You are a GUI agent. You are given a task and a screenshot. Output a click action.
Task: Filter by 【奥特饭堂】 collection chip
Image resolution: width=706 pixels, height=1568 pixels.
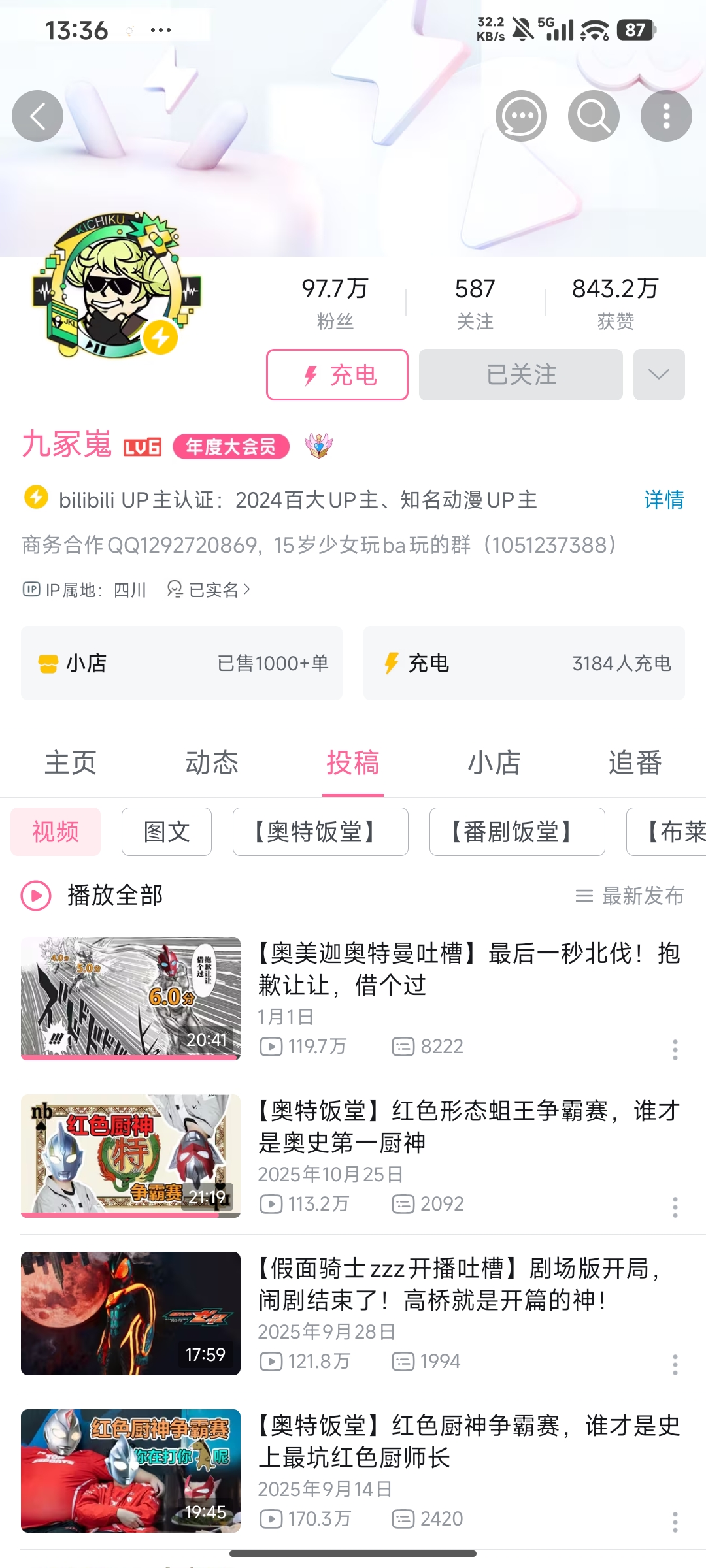tap(320, 832)
